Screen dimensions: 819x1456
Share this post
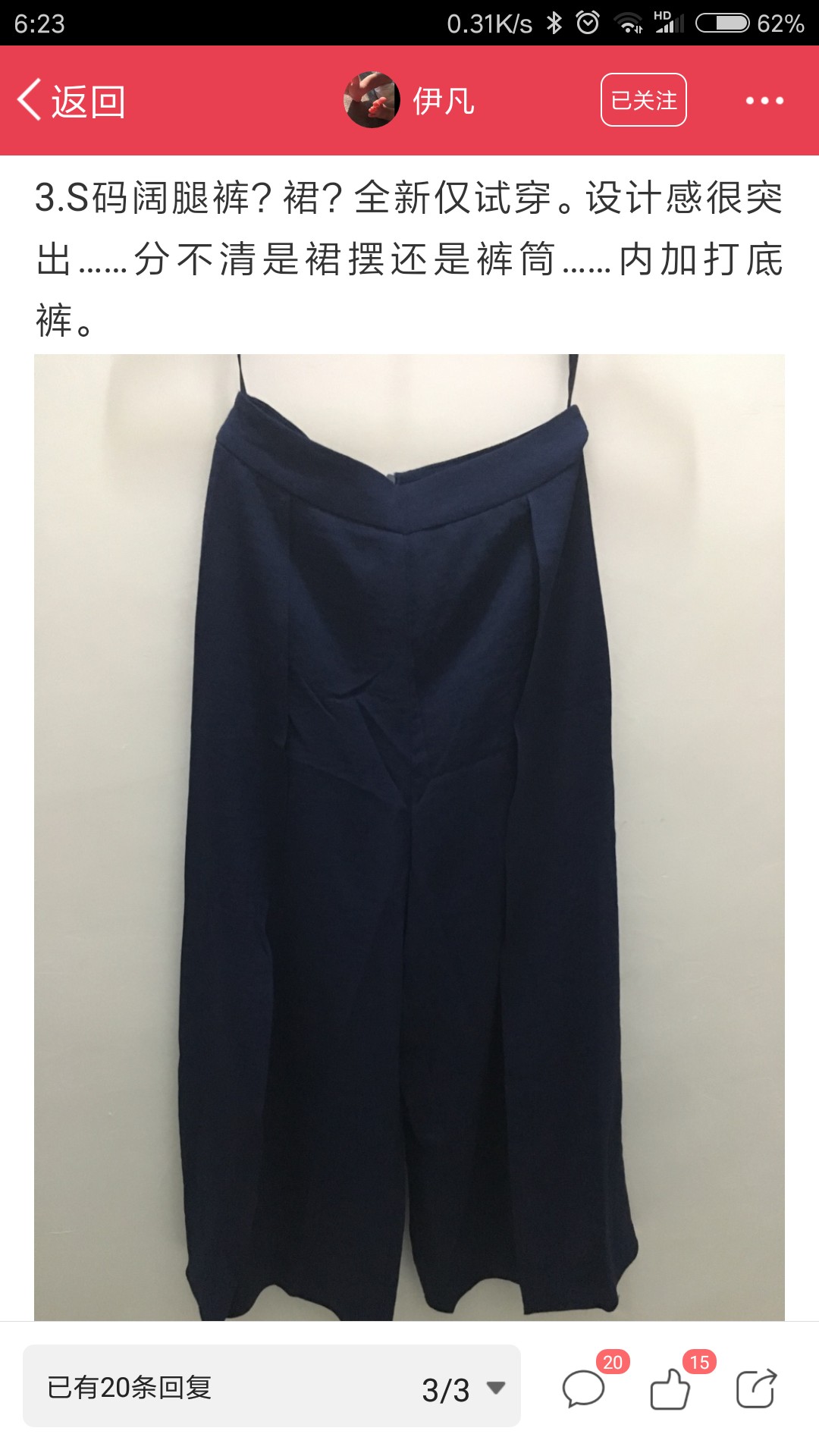[x=757, y=1389]
